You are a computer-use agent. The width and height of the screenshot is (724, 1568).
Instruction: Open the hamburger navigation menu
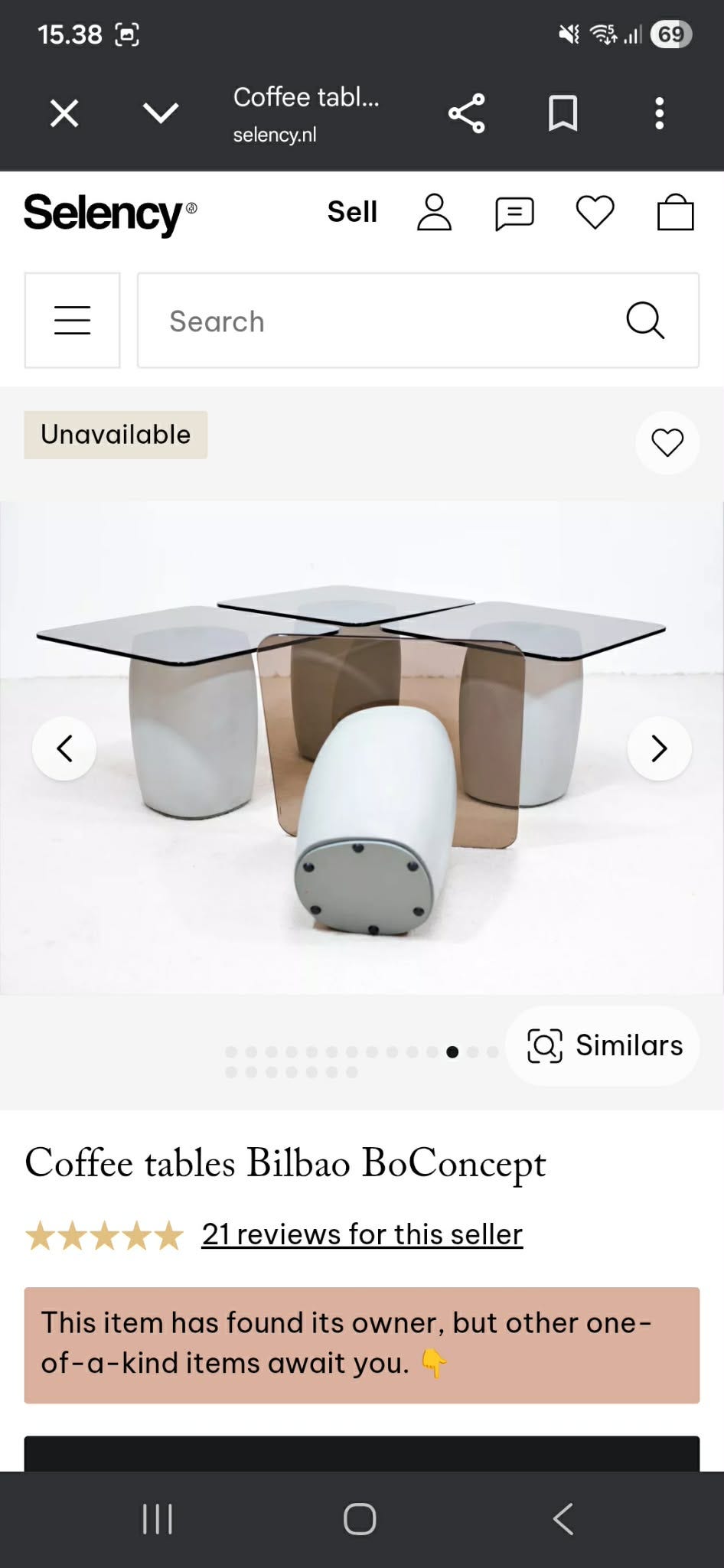[x=72, y=321]
